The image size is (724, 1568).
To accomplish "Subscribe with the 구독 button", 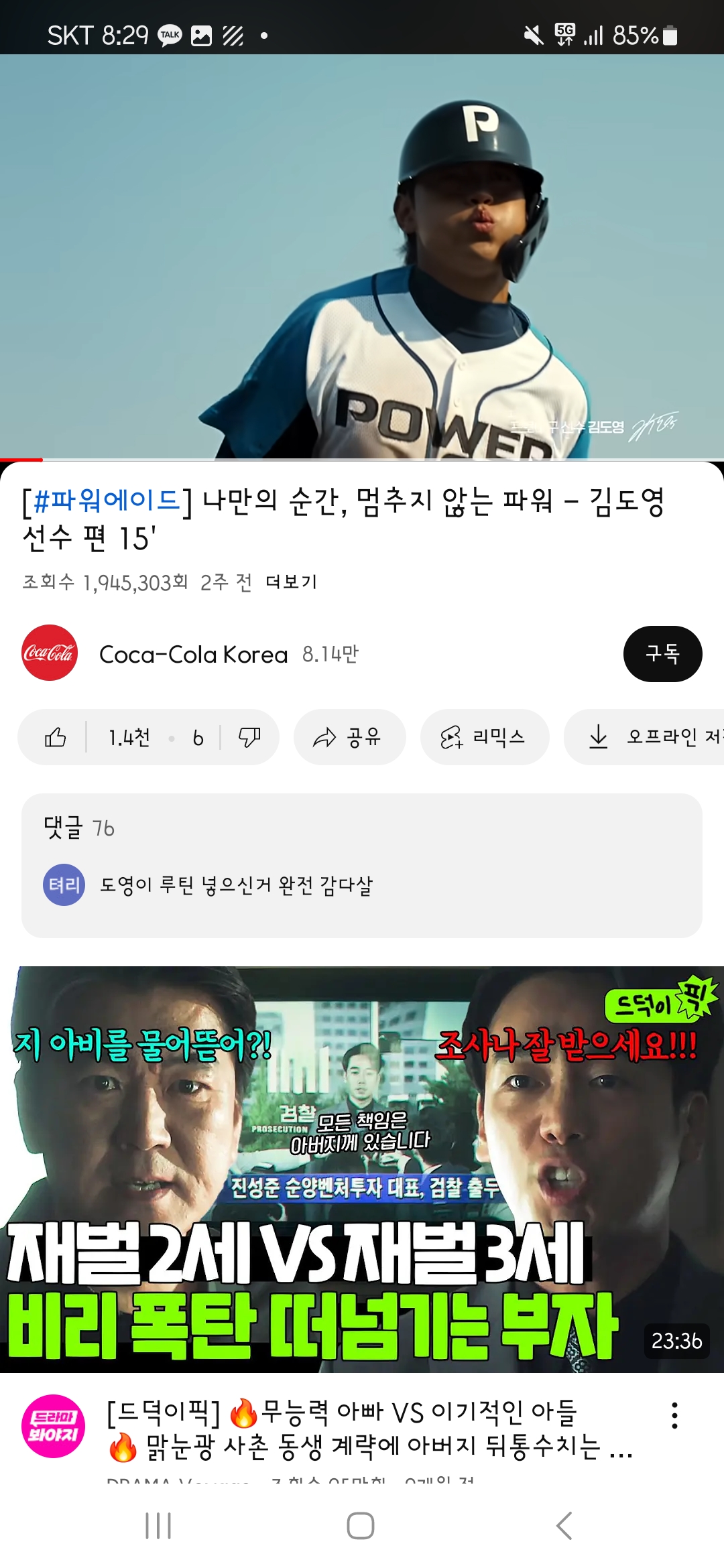I will (662, 654).
